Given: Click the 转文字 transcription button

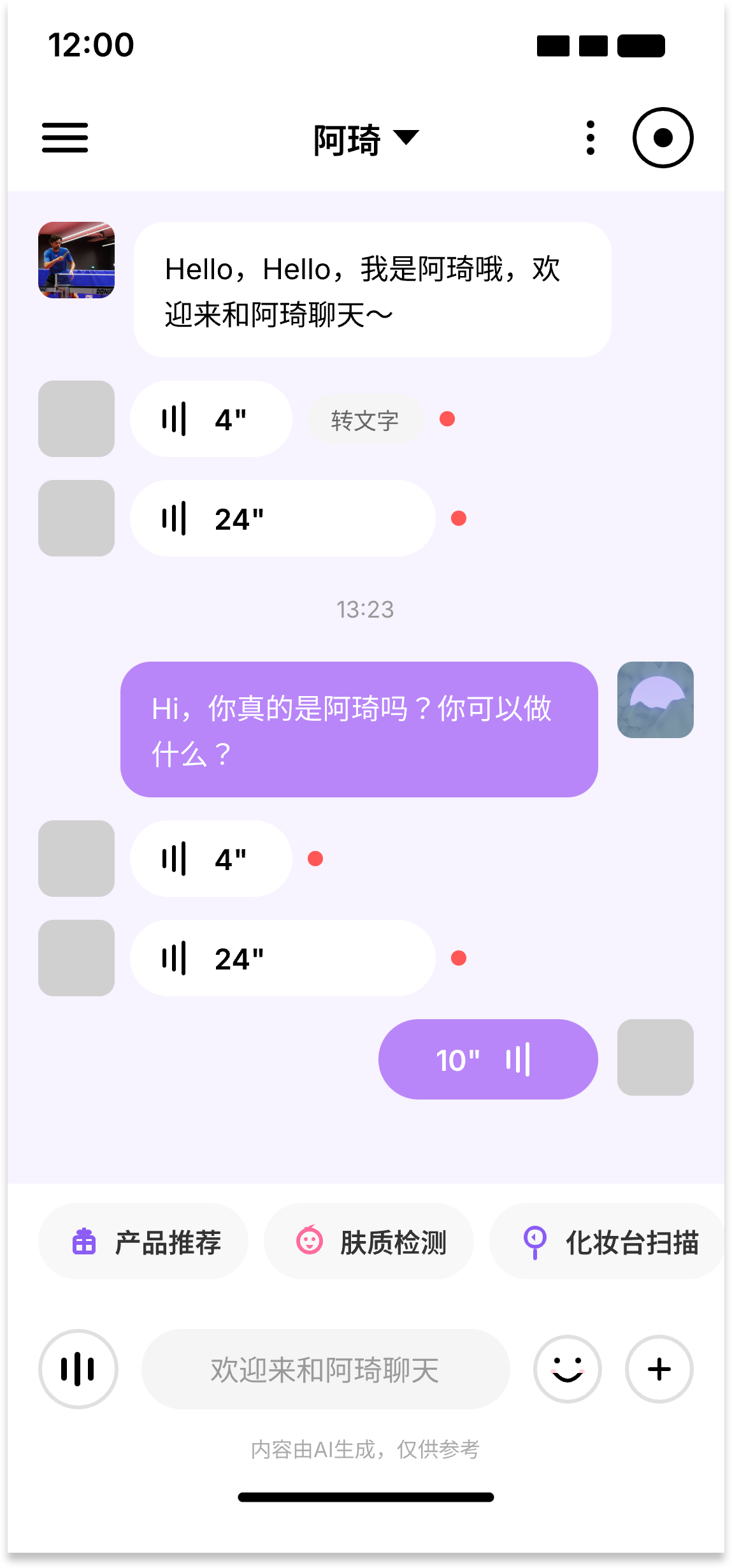Looking at the screenshot, I should click(364, 419).
